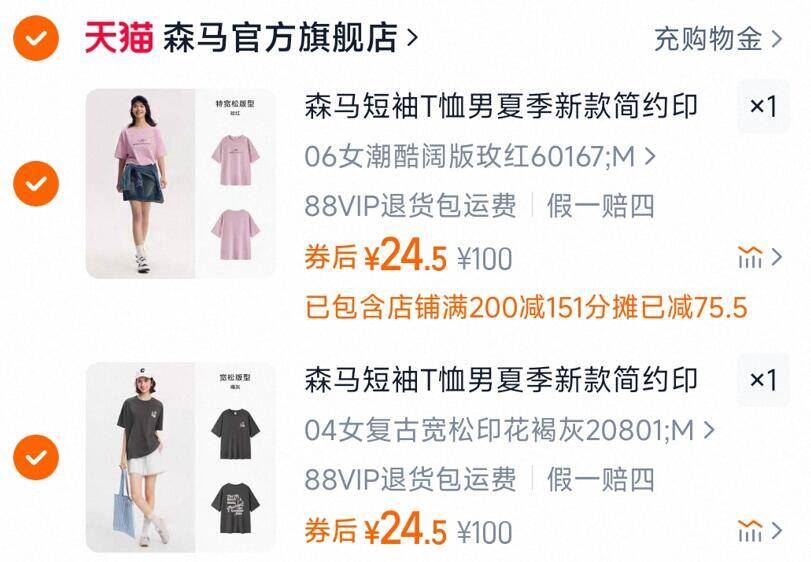
Task: Change the 玫红60167;M size and color option
Action: [x=480, y=156]
